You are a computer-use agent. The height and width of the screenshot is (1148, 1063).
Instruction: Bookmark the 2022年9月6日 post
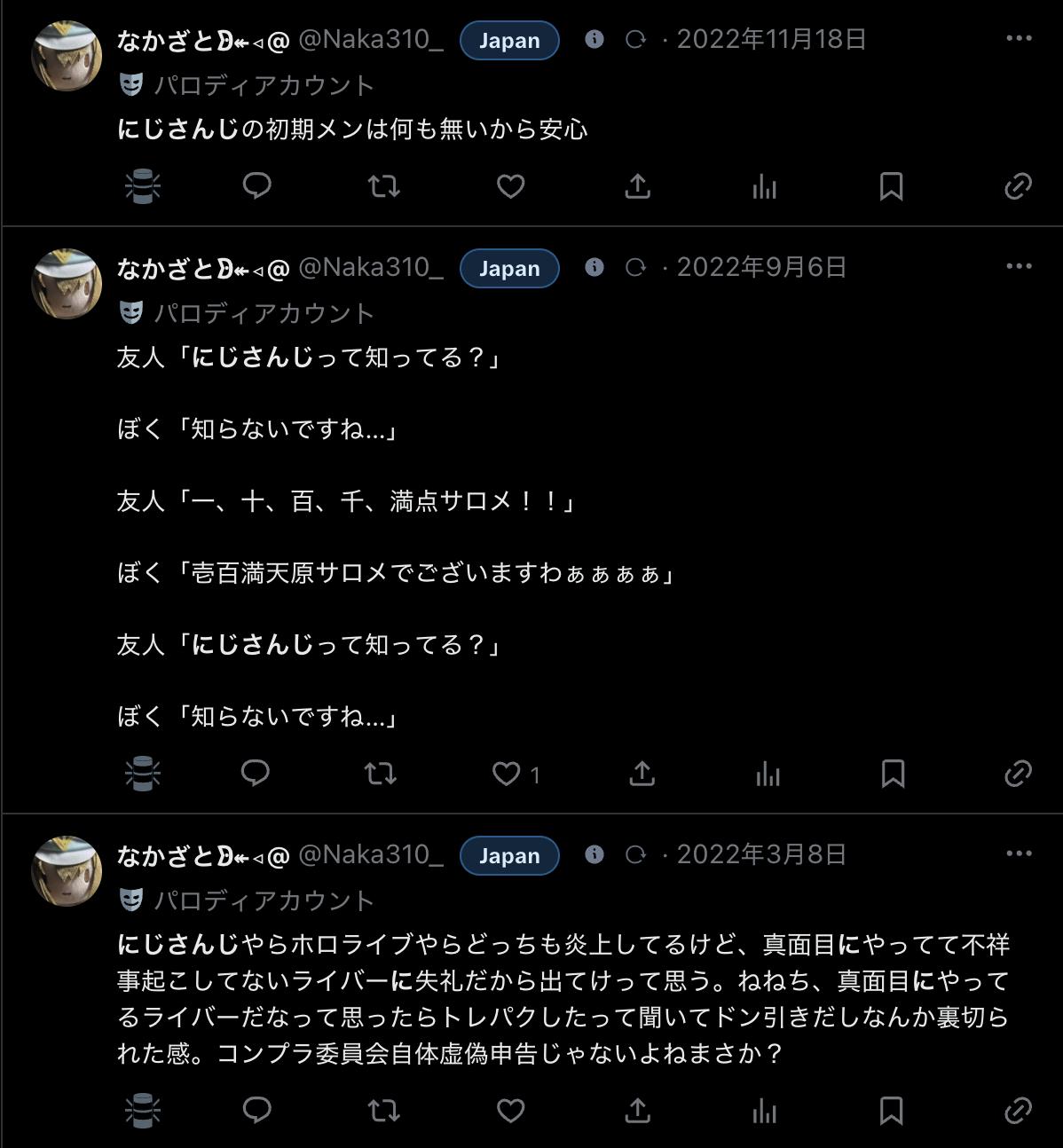click(893, 774)
